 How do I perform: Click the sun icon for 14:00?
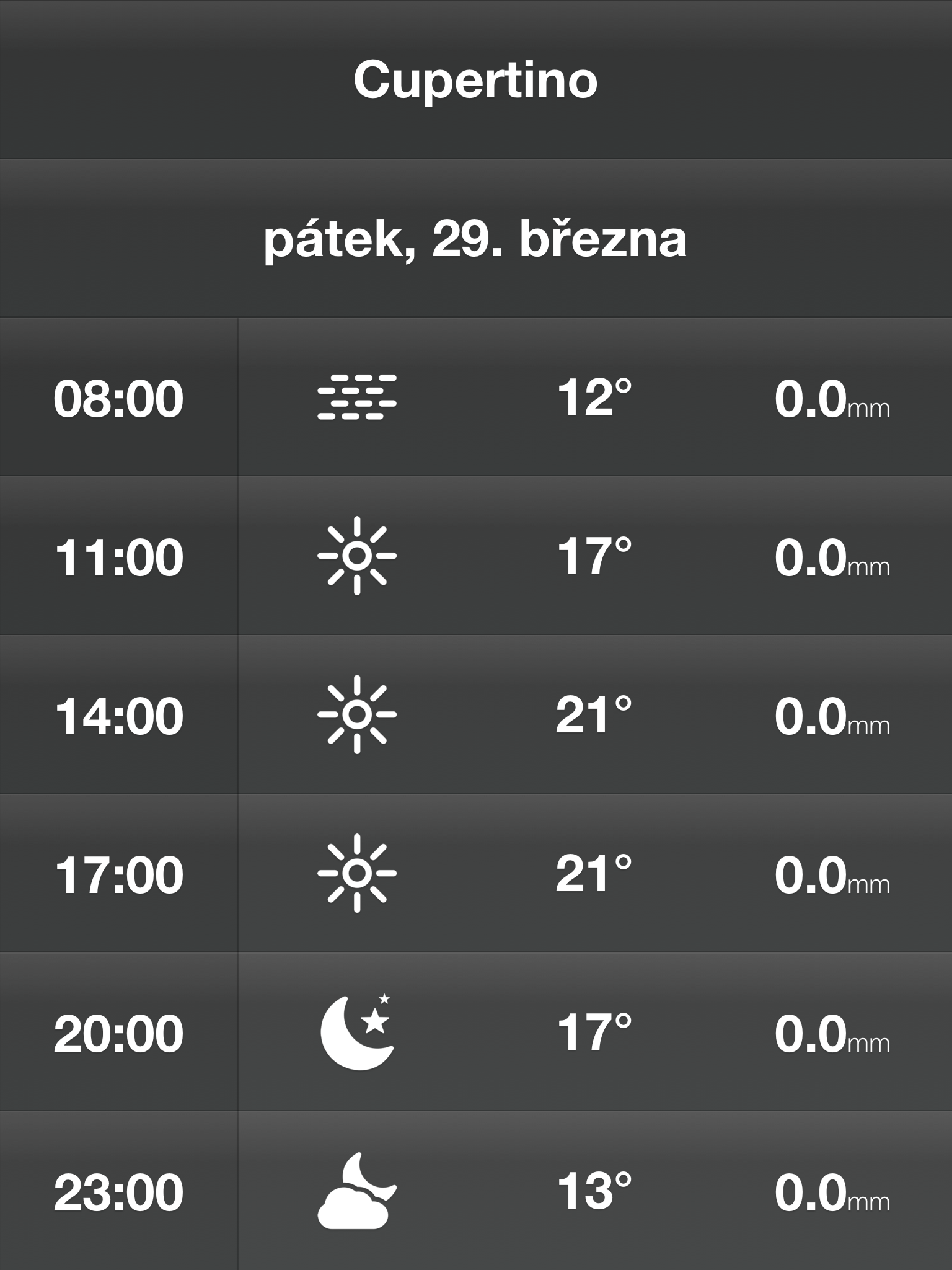tap(356, 714)
